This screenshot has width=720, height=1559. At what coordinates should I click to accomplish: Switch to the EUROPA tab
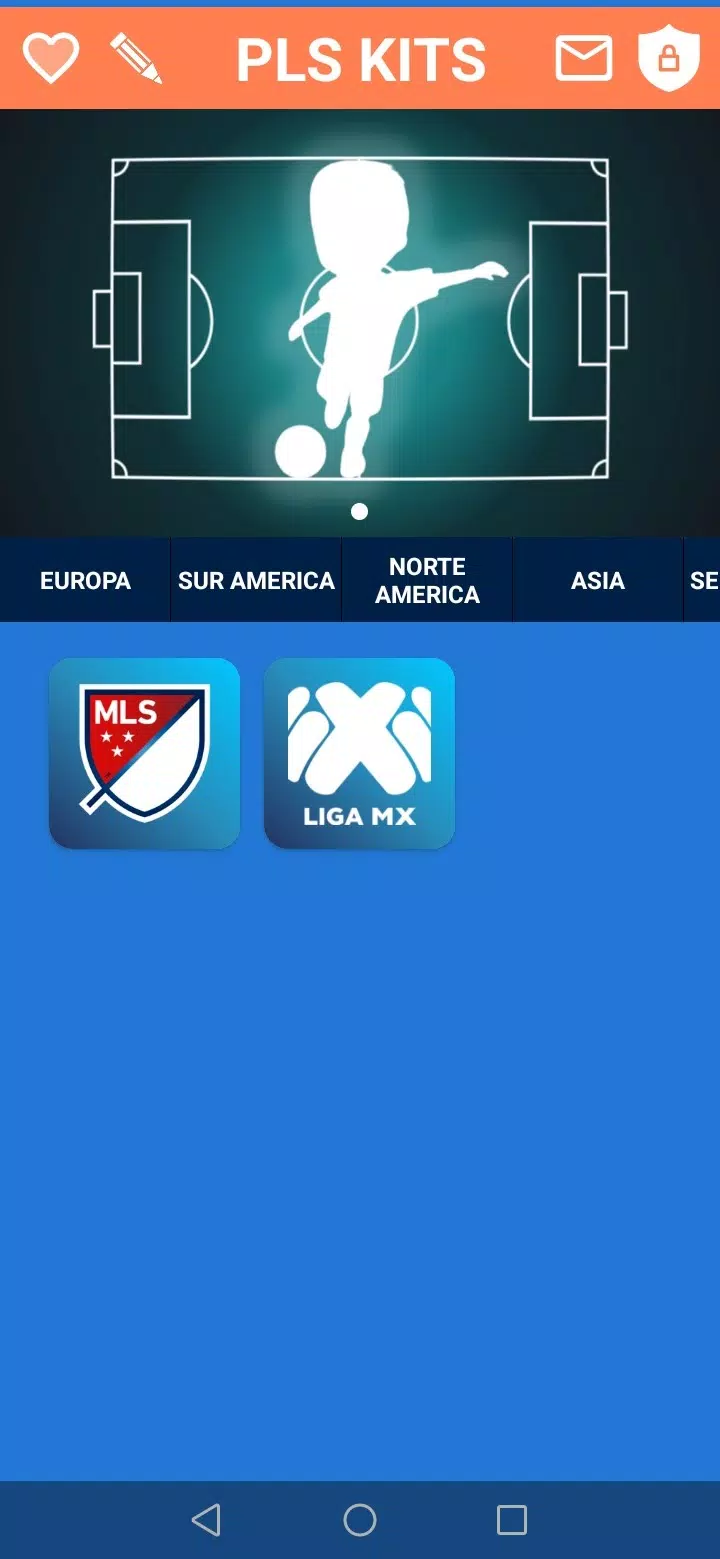pos(84,580)
